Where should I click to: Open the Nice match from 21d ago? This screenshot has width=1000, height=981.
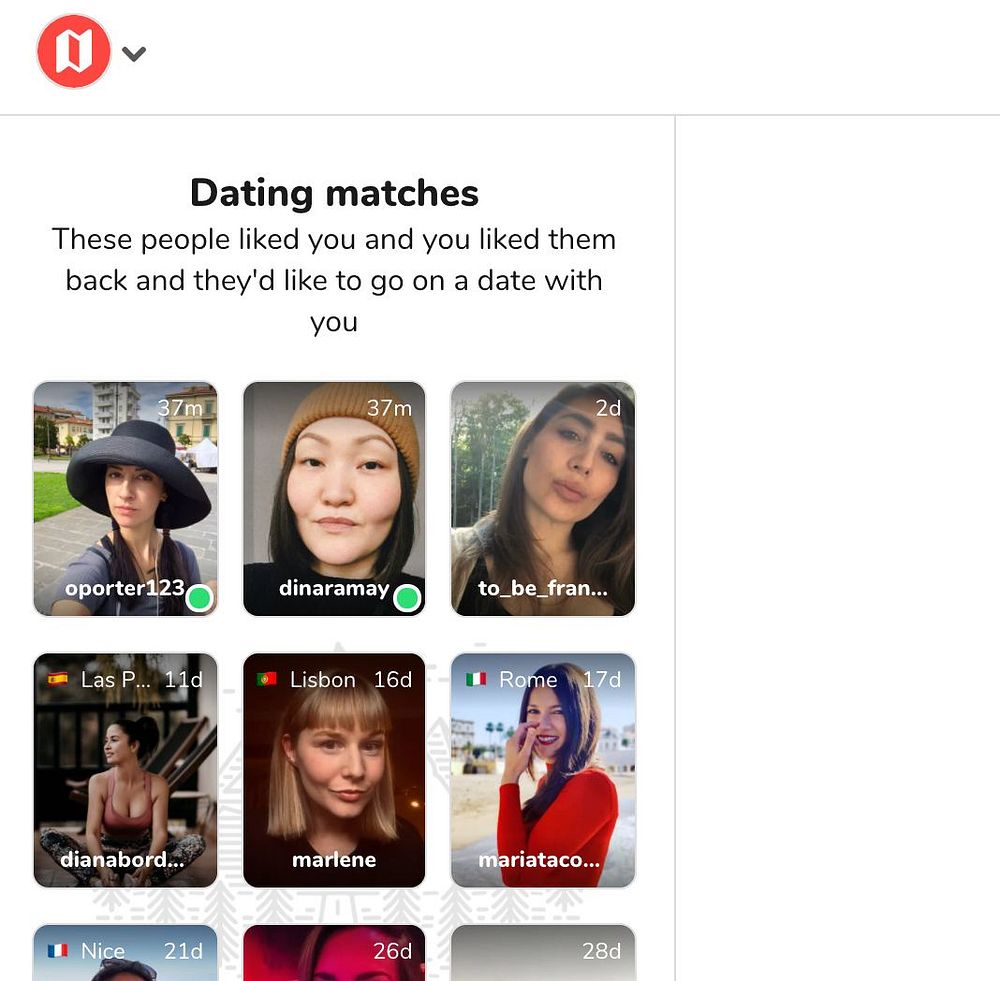click(125, 953)
